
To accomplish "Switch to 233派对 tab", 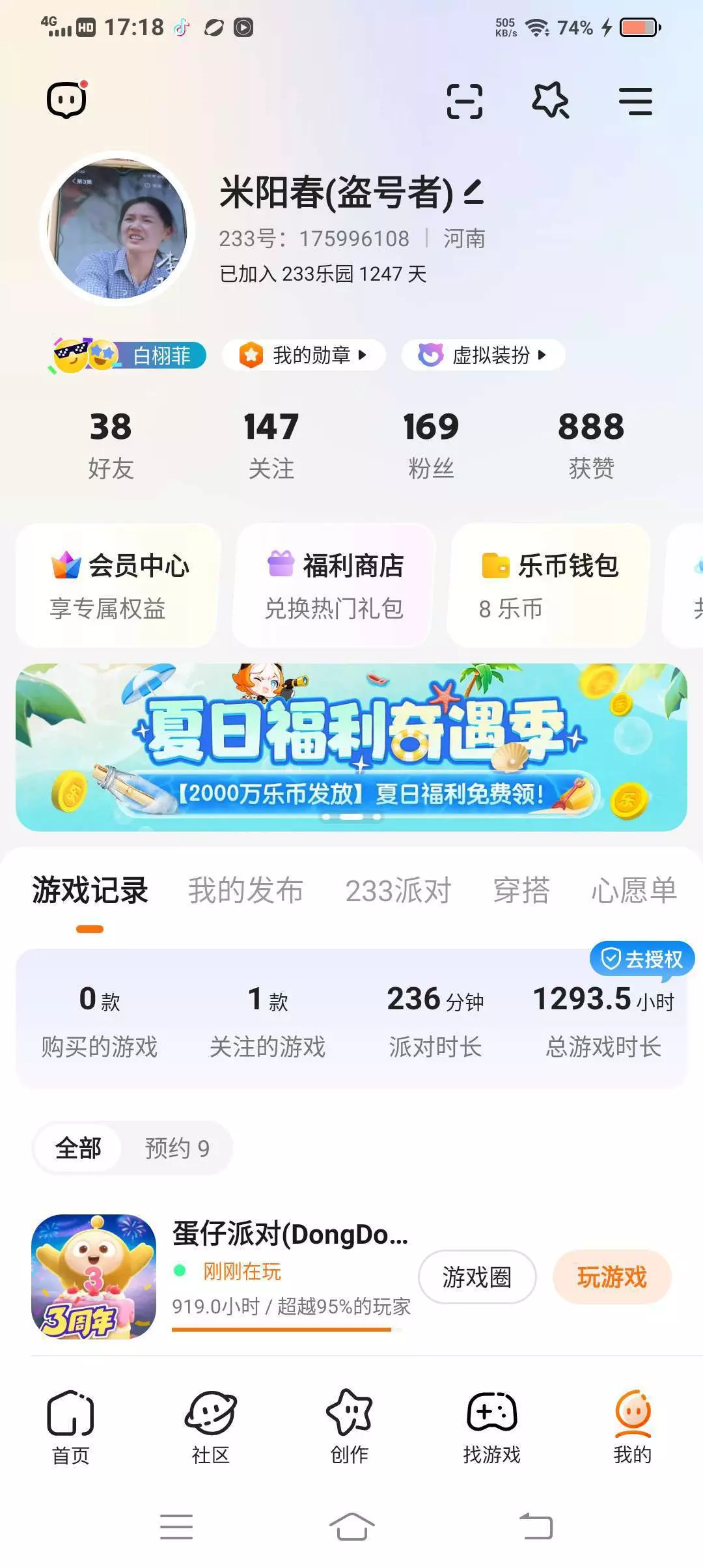I will click(398, 890).
